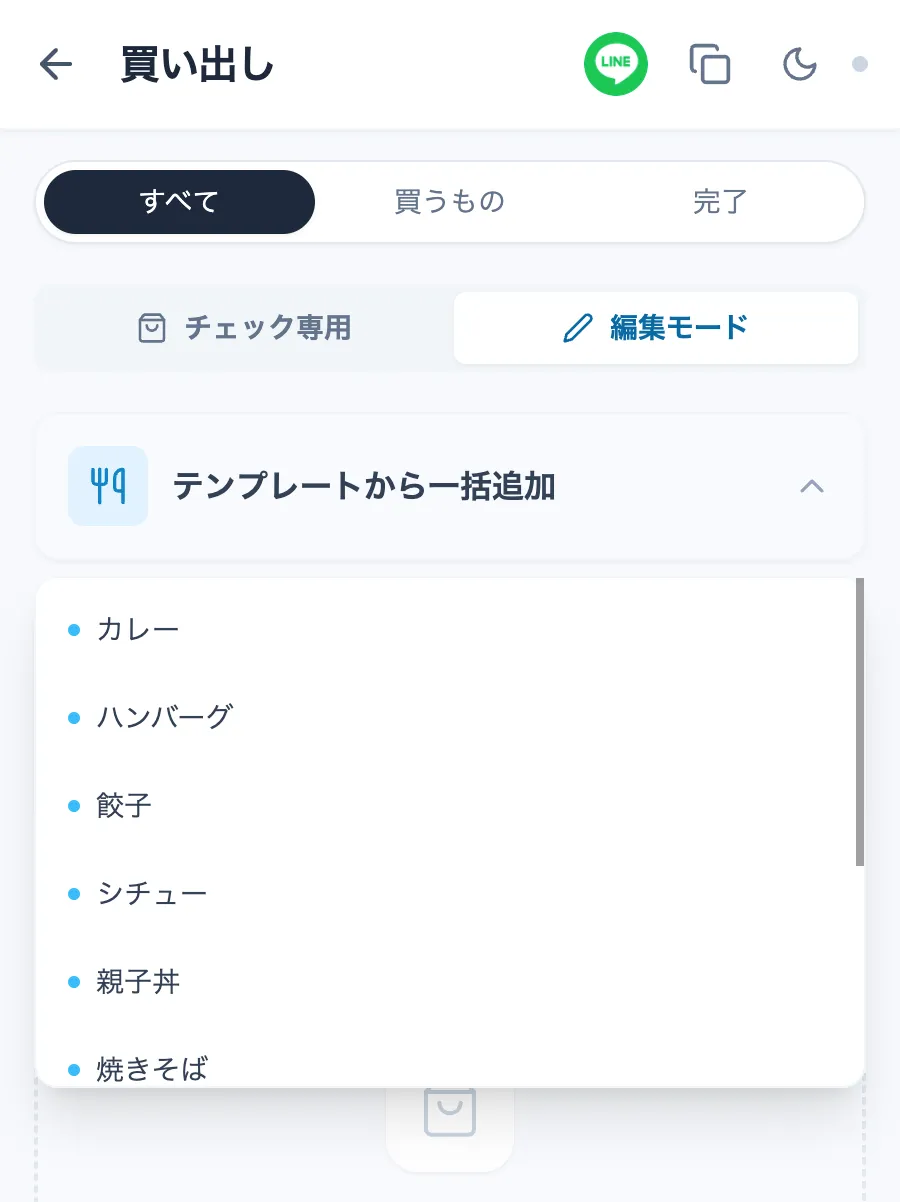Switch to チェック専用 mode
The height and width of the screenshot is (1202, 900).
coord(243,327)
